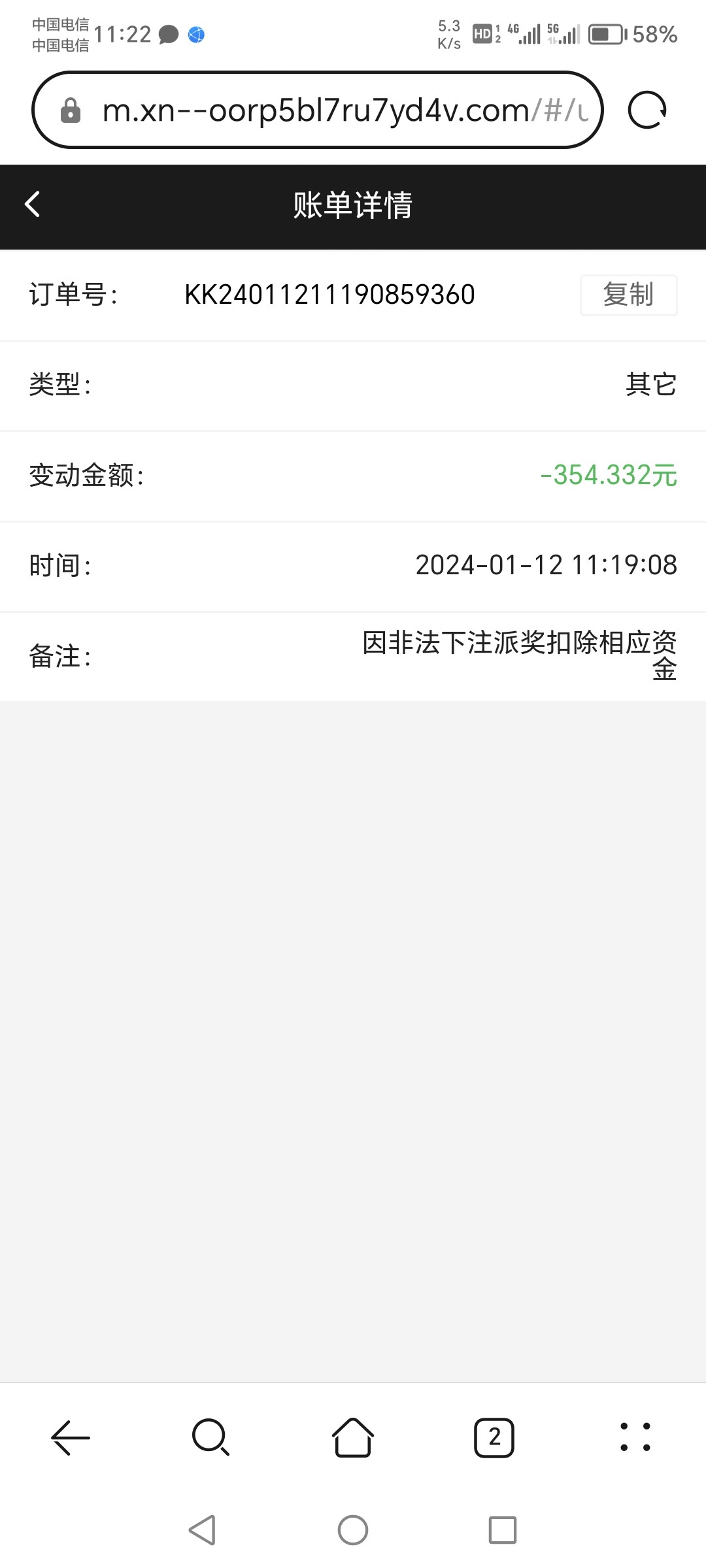Tap the blue globe icon in the status bar
The image size is (706, 1568).
[196, 35]
